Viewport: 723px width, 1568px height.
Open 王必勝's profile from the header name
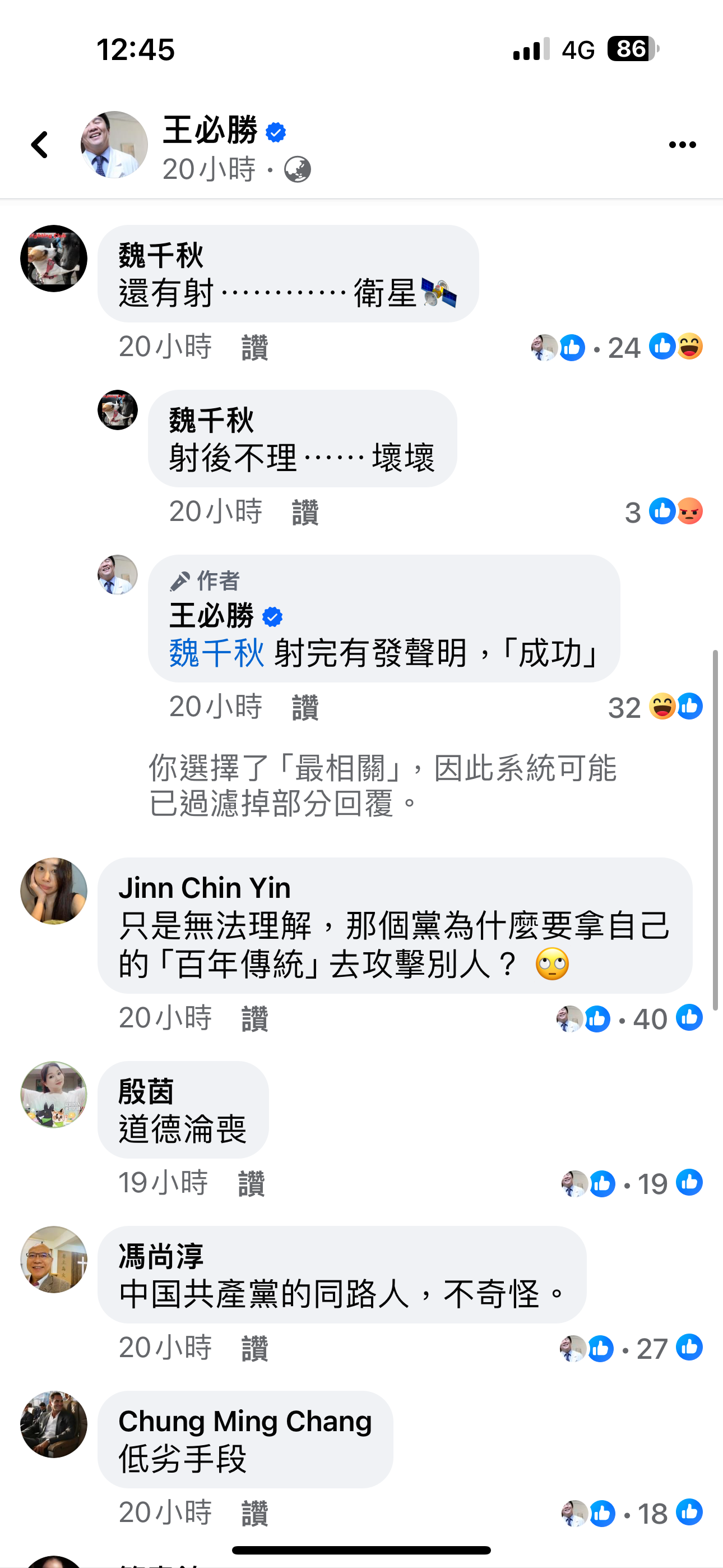pyautogui.click(x=210, y=130)
